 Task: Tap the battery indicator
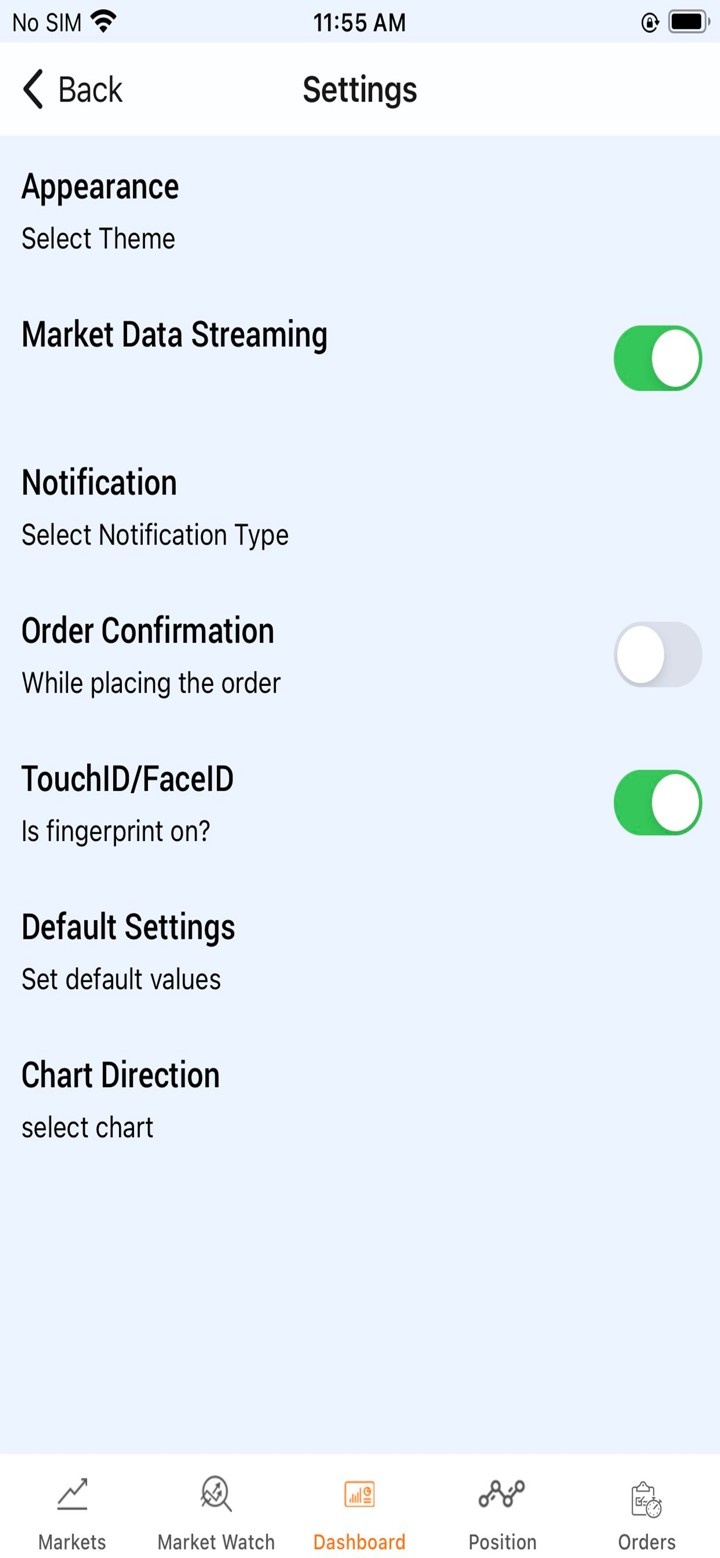[686, 20]
